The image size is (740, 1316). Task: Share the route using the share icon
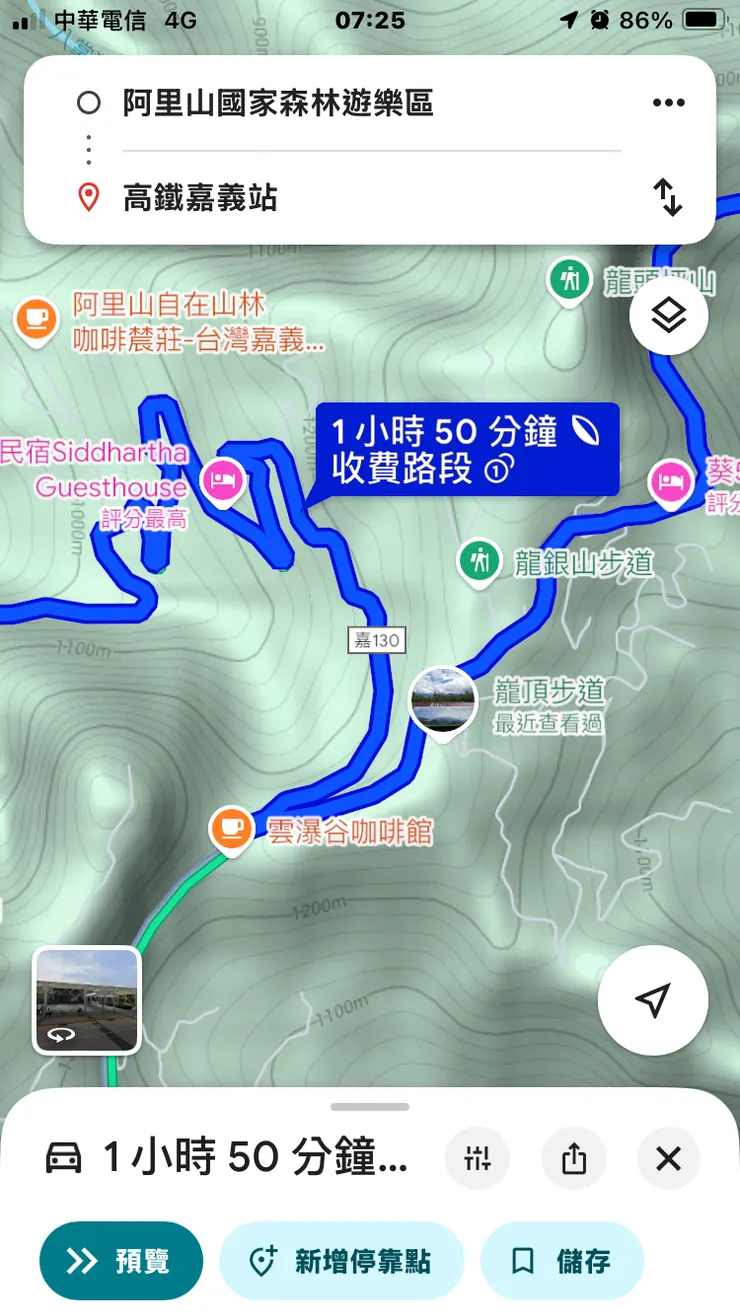pyautogui.click(x=574, y=1158)
